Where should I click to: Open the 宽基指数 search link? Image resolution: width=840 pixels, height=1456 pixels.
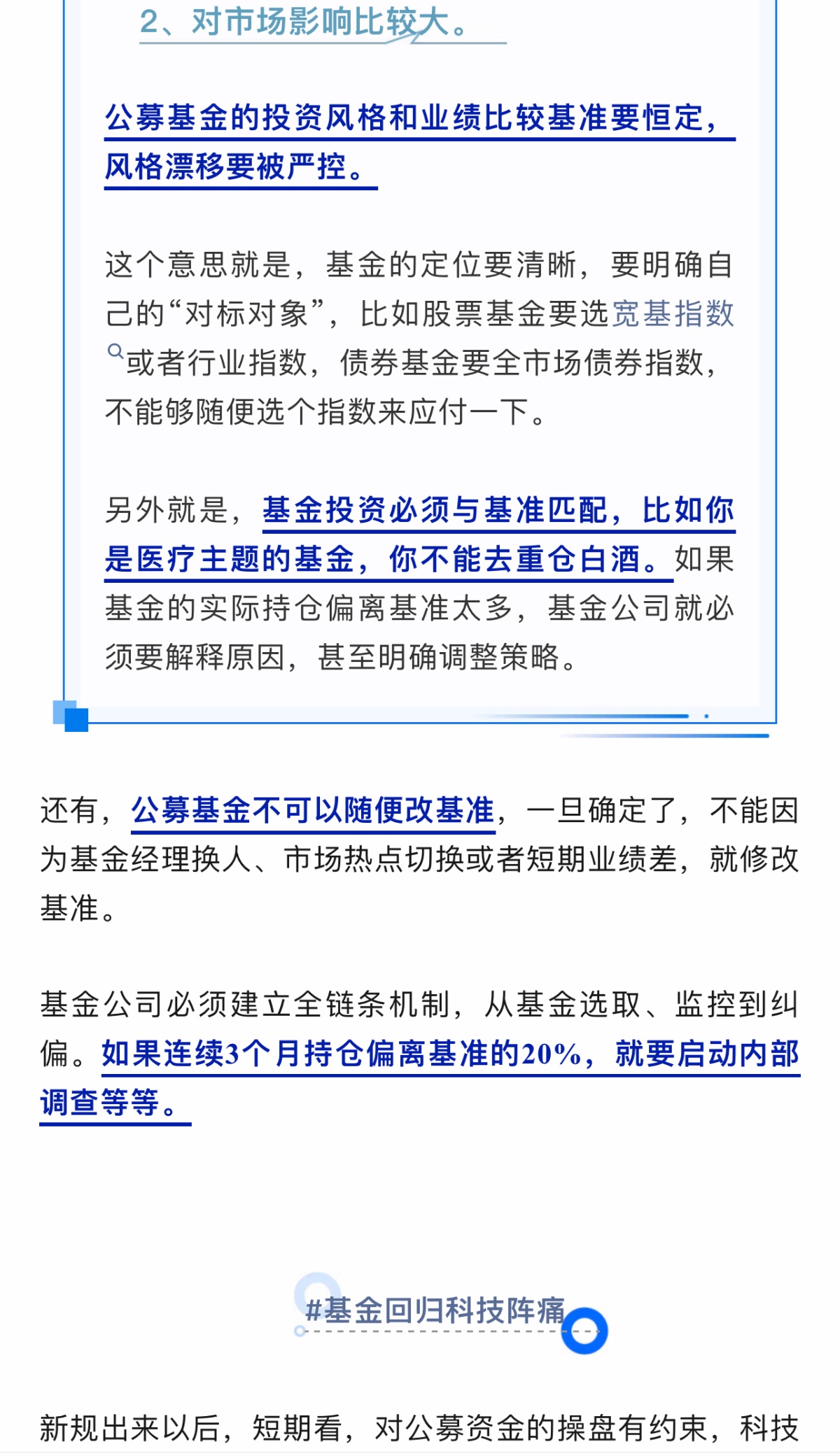point(672,313)
